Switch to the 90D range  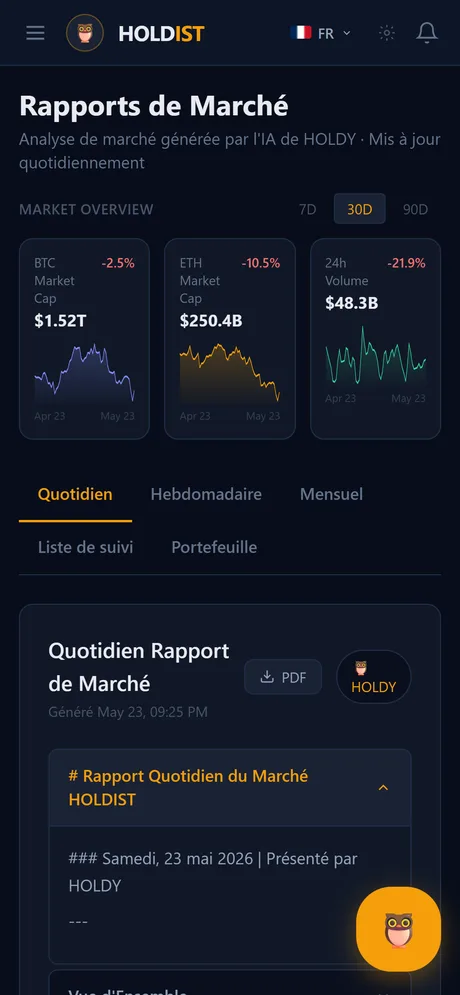point(416,209)
